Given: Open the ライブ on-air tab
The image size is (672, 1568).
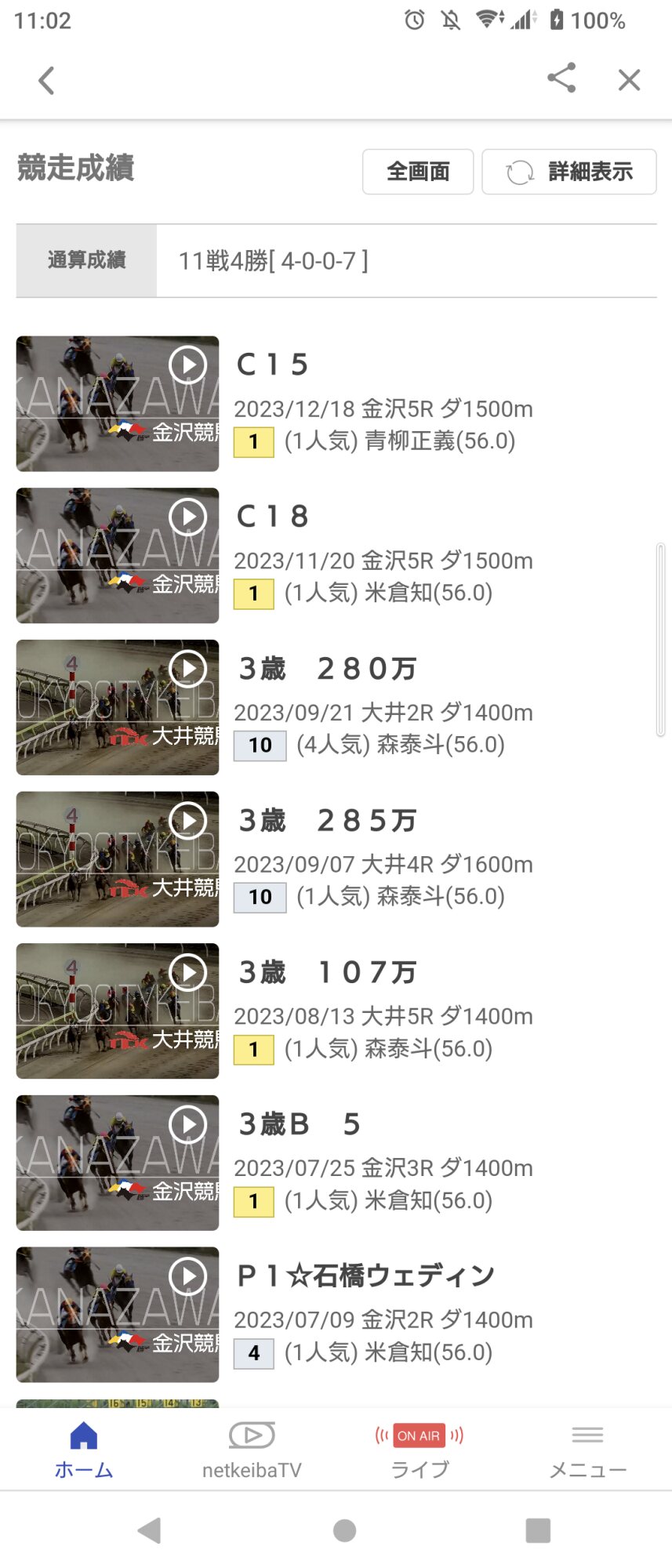Looking at the screenshot, I should point(420,1449).
